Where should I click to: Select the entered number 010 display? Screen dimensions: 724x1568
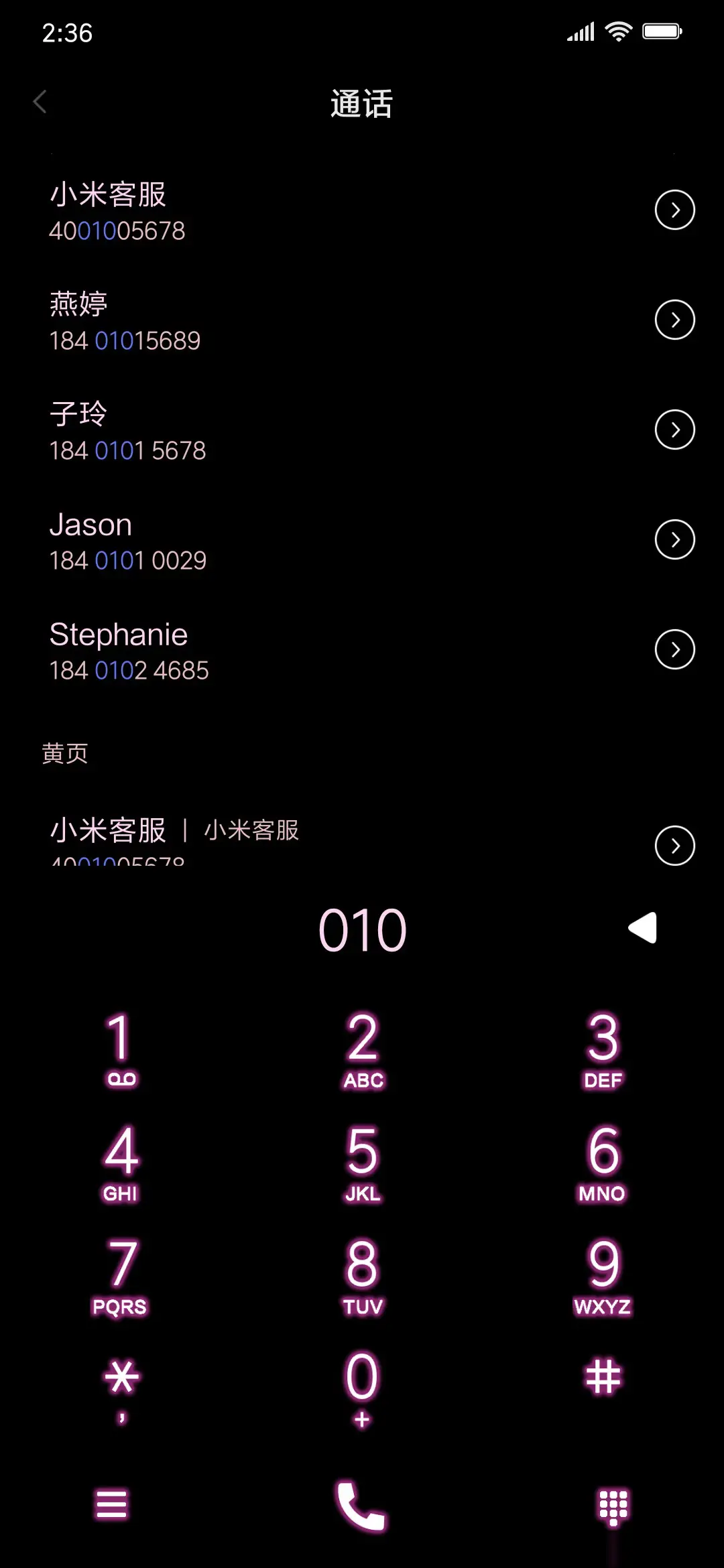point(361,928)
